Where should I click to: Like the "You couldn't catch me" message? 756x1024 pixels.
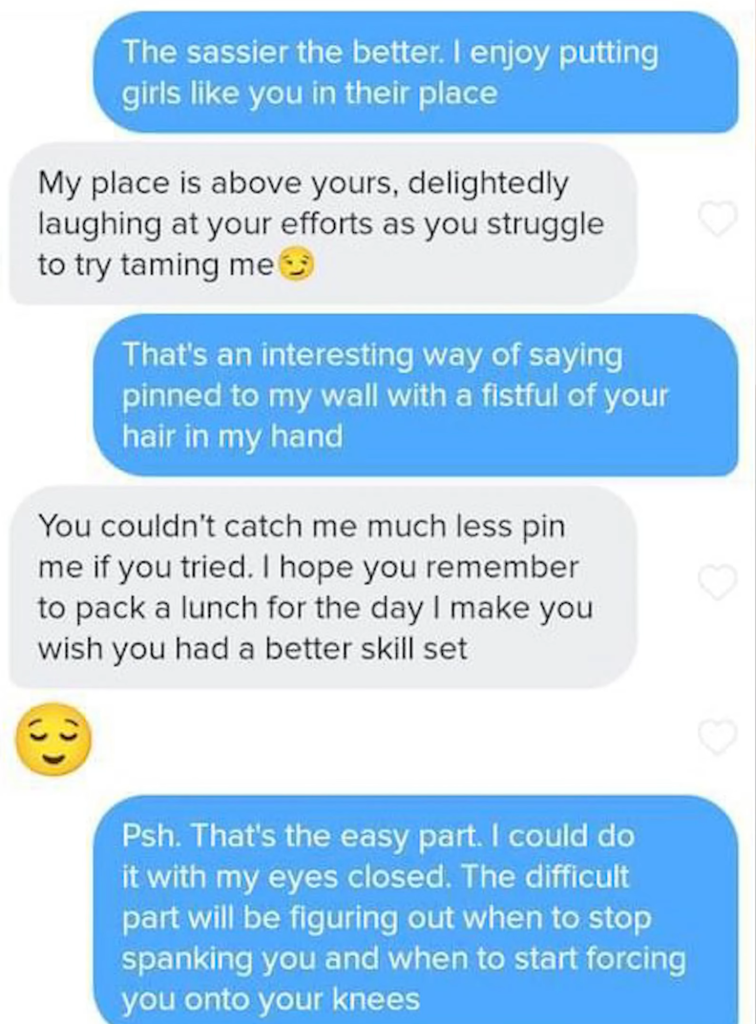(716, 582)
